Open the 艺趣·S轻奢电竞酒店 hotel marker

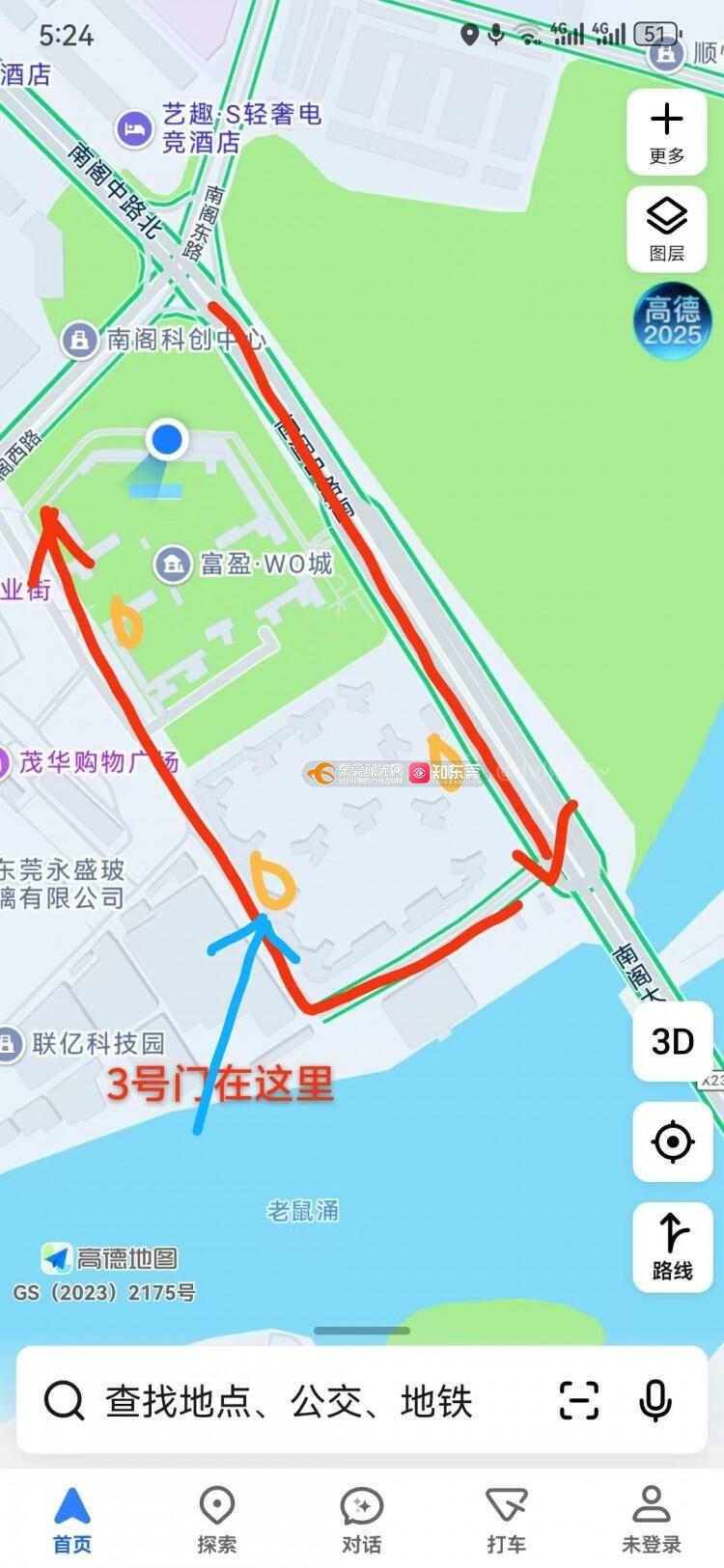(134, 128)
